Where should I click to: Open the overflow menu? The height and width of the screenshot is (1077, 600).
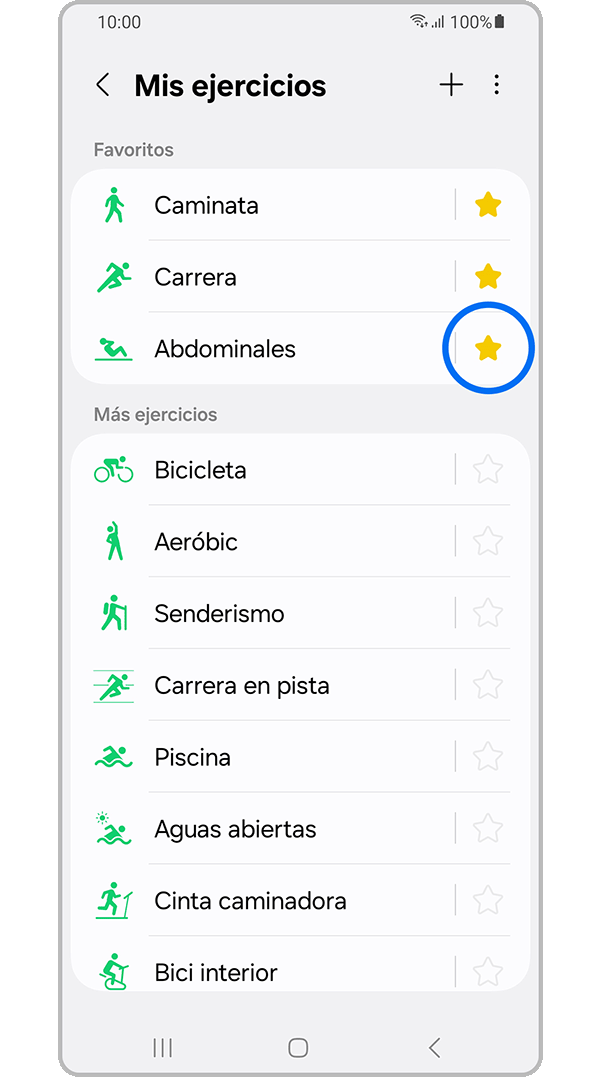click(x=497, y=86)
